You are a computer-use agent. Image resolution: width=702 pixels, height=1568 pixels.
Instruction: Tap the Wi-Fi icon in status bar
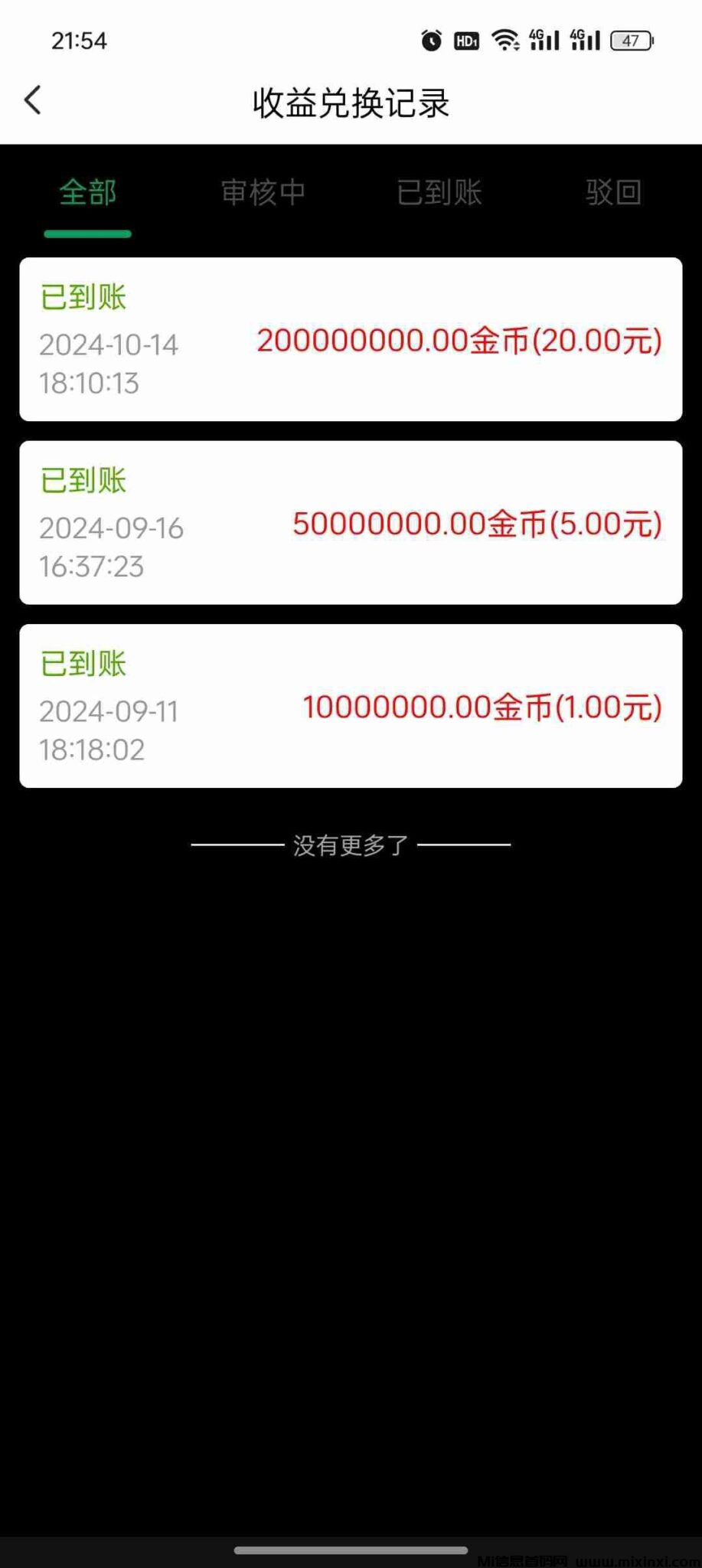click(x=506, y=40)
